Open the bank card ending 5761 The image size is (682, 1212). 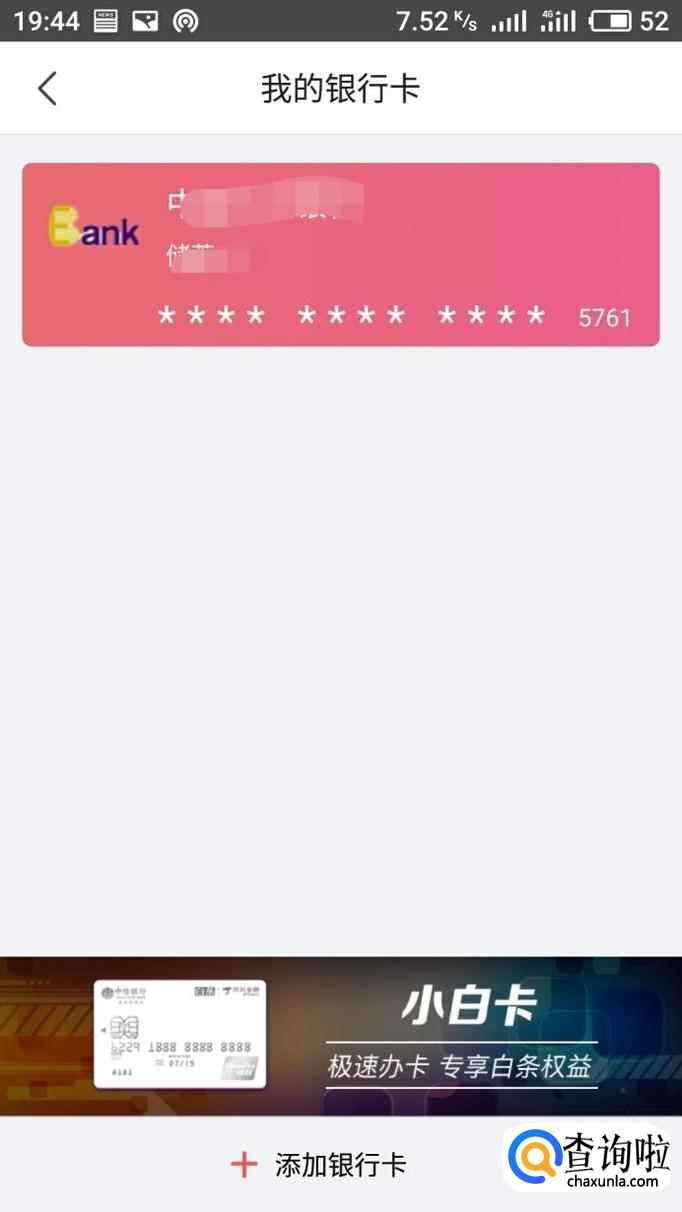tap(340, 255)
